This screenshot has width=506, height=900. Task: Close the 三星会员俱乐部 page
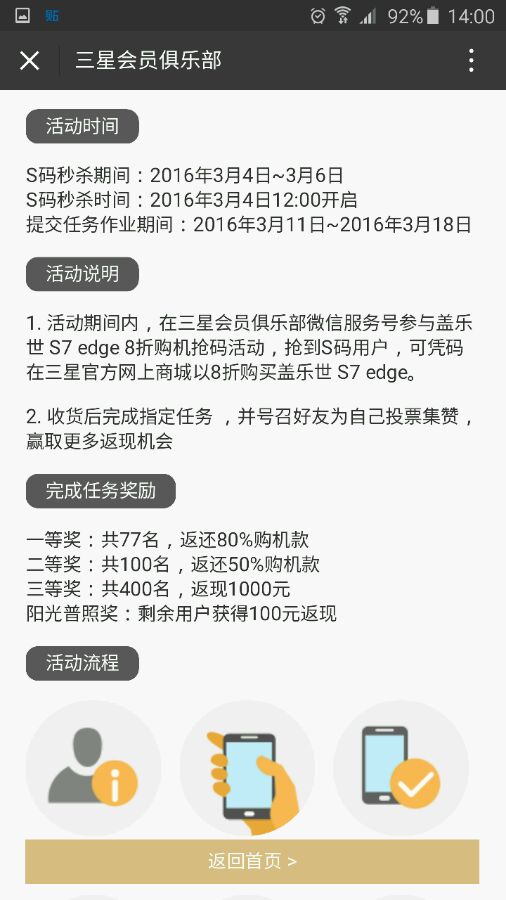pos(29,60)
